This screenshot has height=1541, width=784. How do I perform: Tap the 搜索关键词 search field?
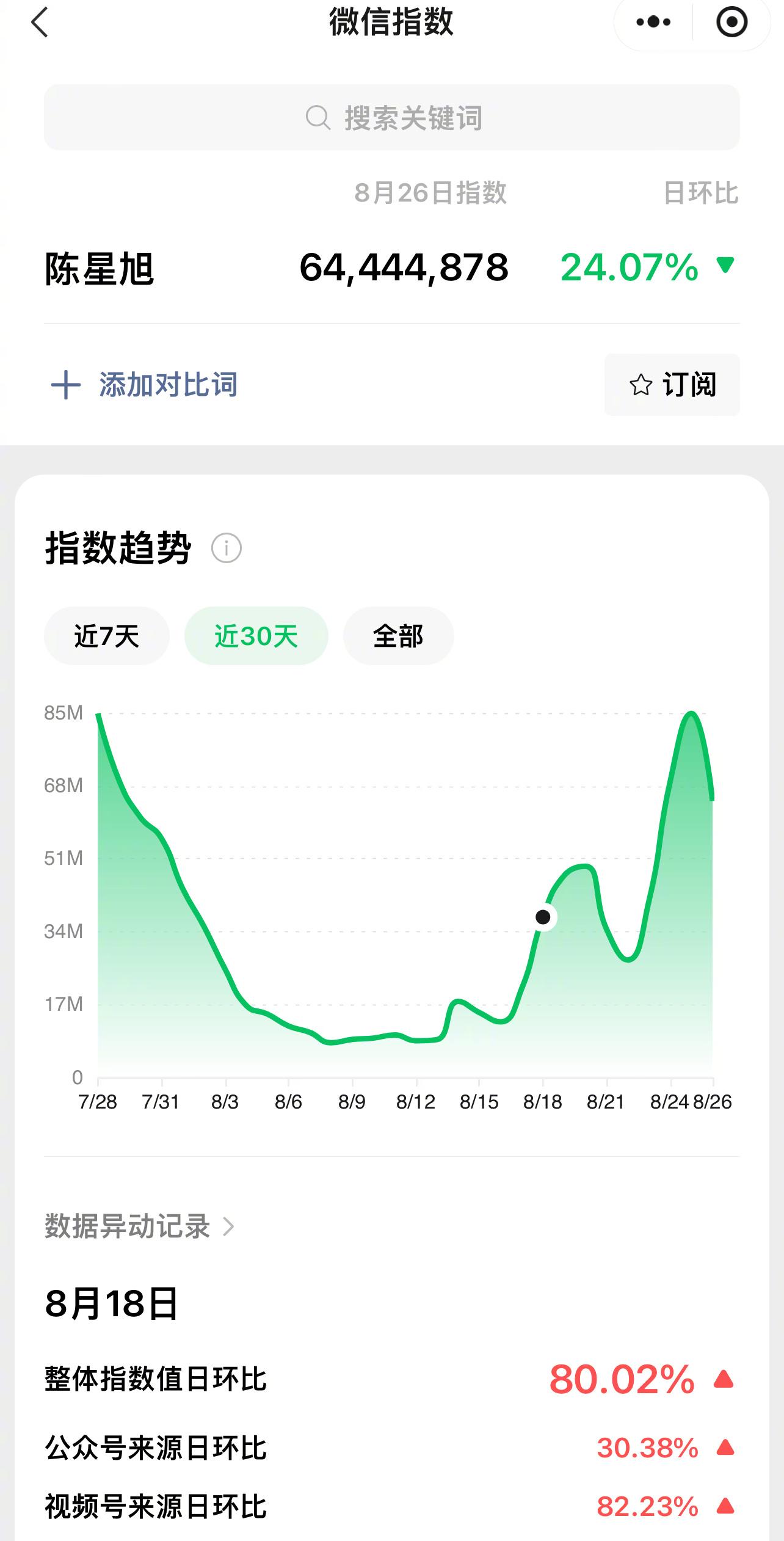[392, 117]
